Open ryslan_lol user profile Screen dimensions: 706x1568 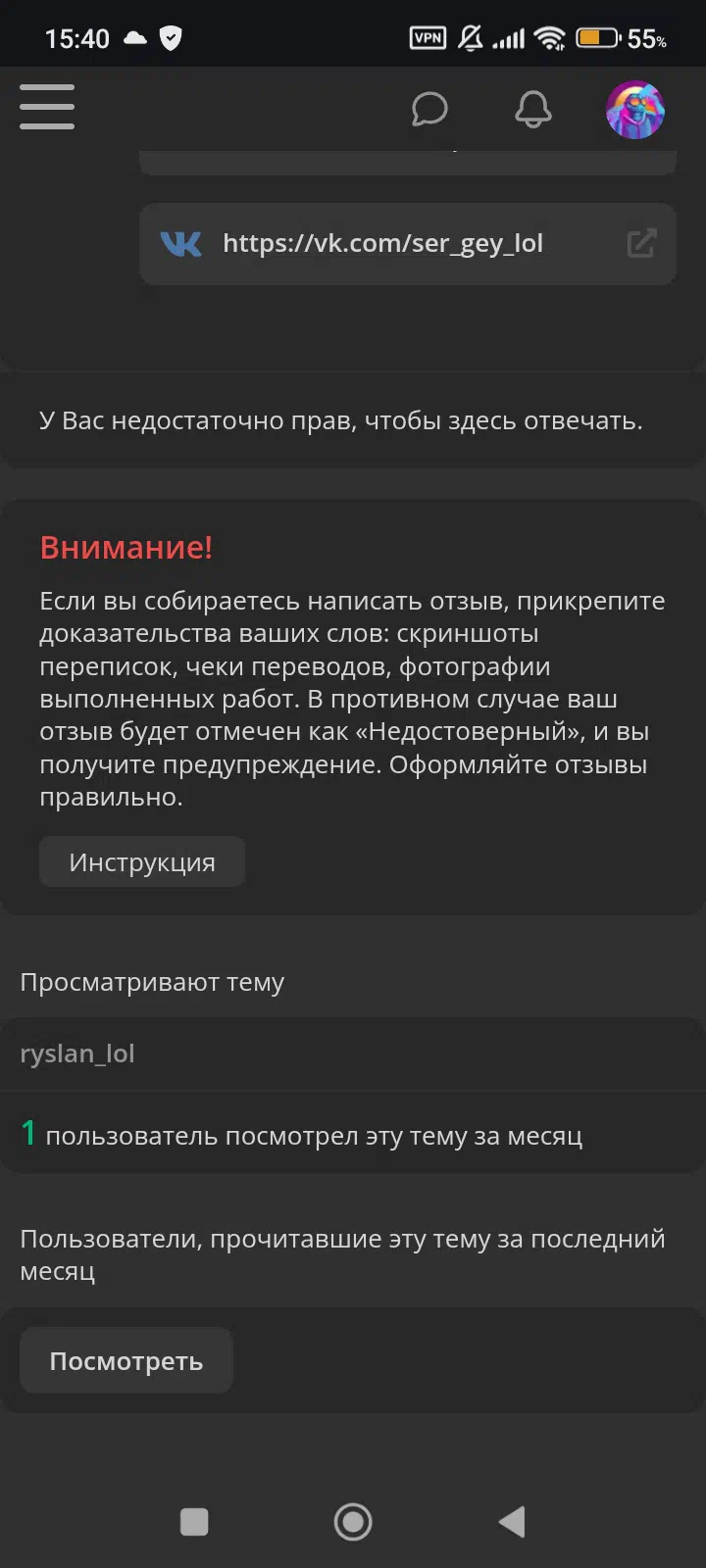tap(77, 1053)
